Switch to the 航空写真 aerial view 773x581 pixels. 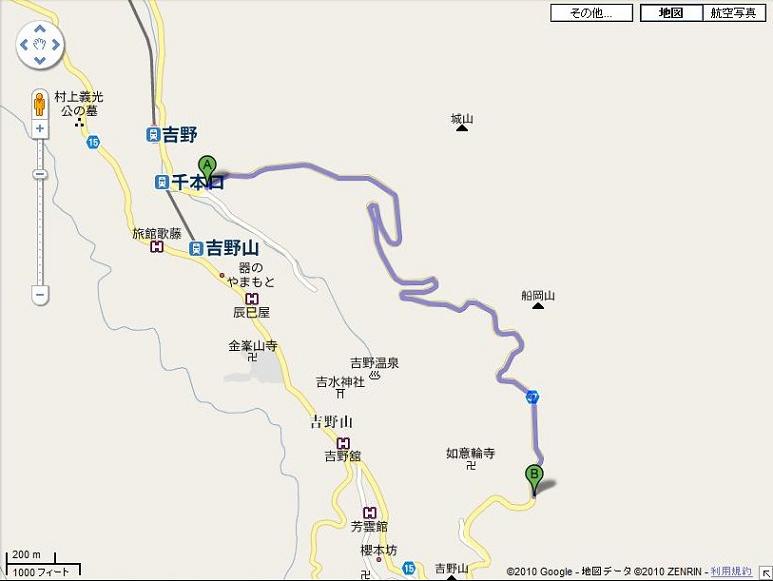(733, 13)
